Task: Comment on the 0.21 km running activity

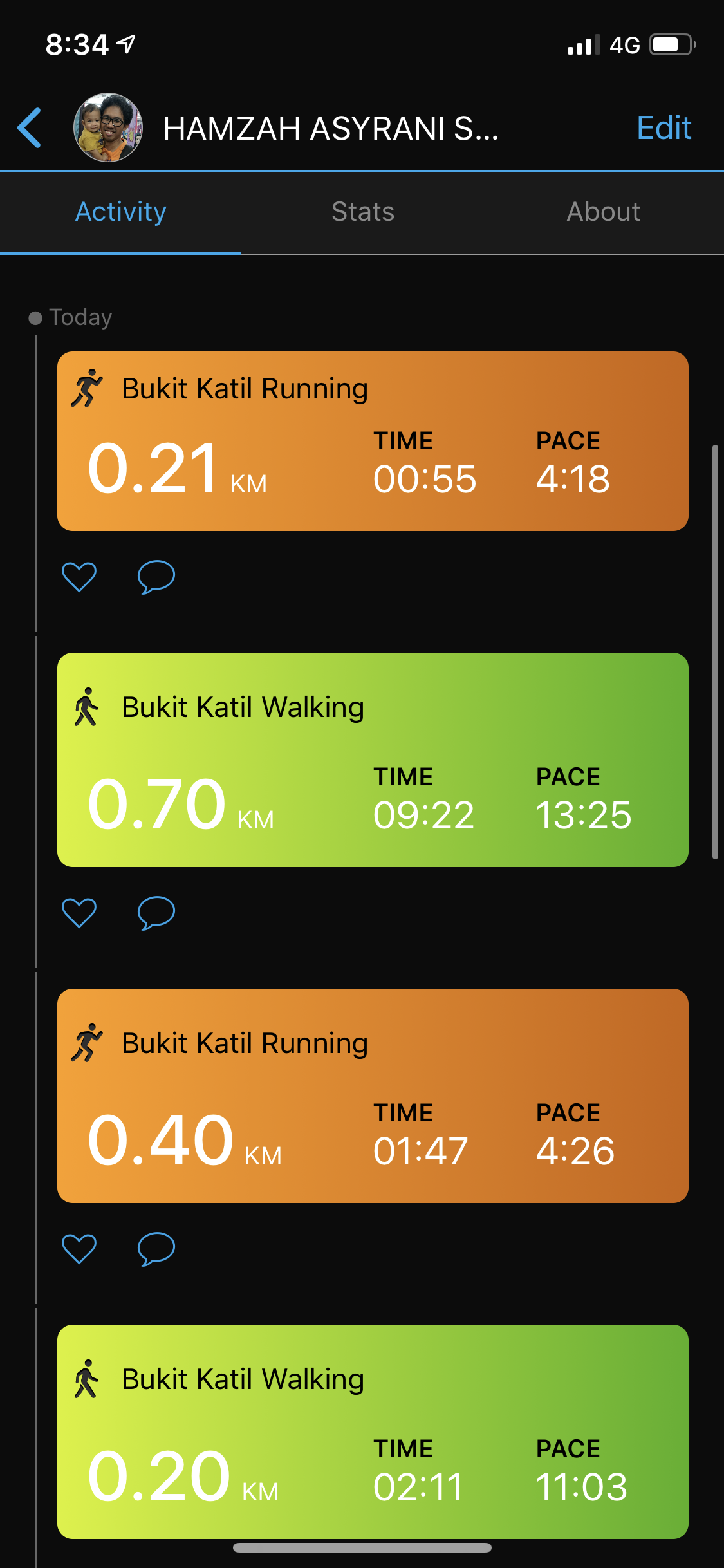Action: tap(156, 576)
